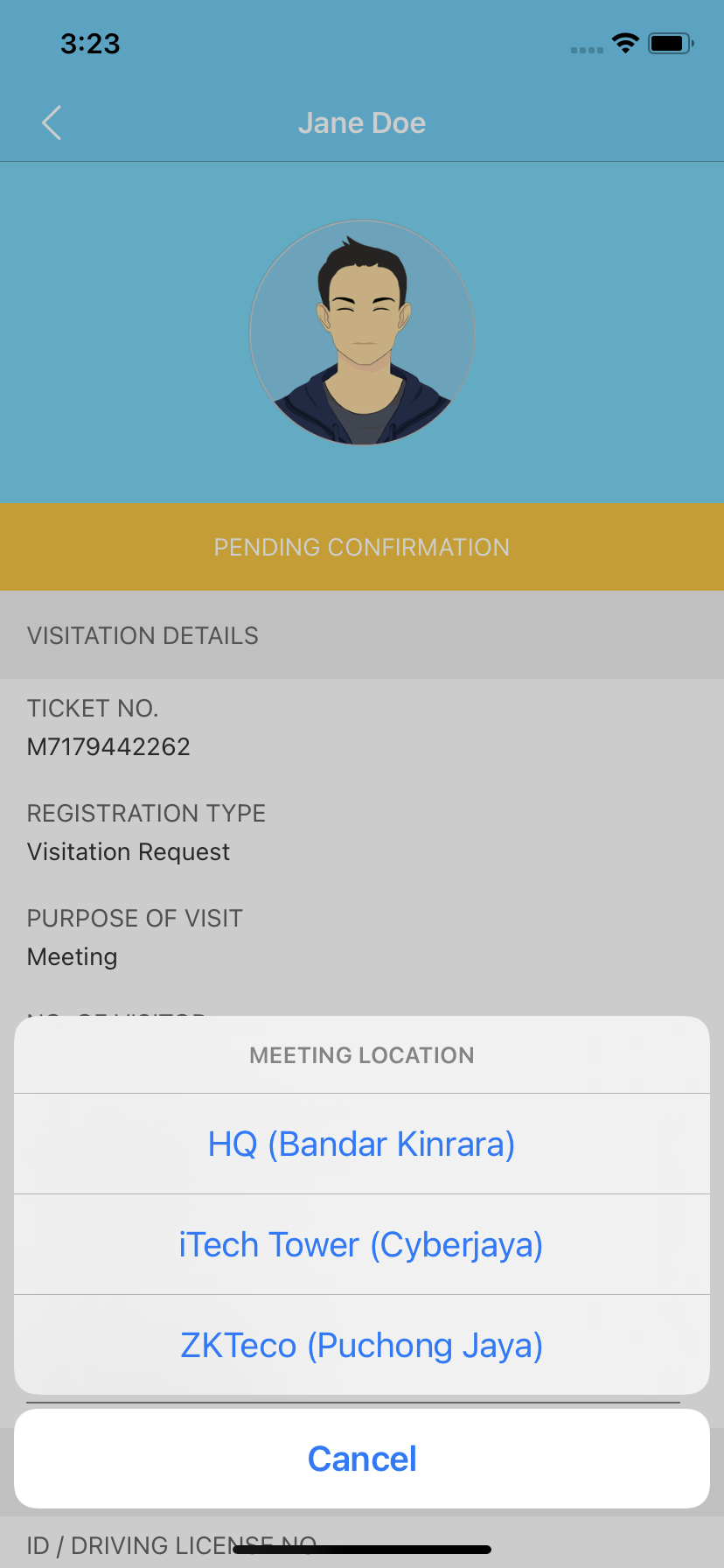Choose iTech Tower (Cyberjaya) option
The image size is (724, 1568).
point(361,1244)
